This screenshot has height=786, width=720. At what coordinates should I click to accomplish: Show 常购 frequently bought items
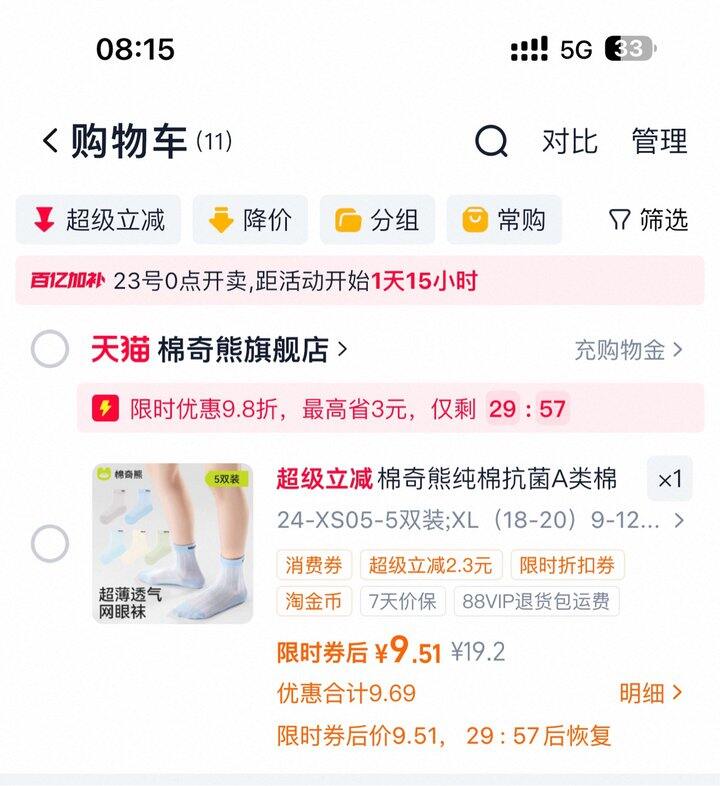[504, 220]
